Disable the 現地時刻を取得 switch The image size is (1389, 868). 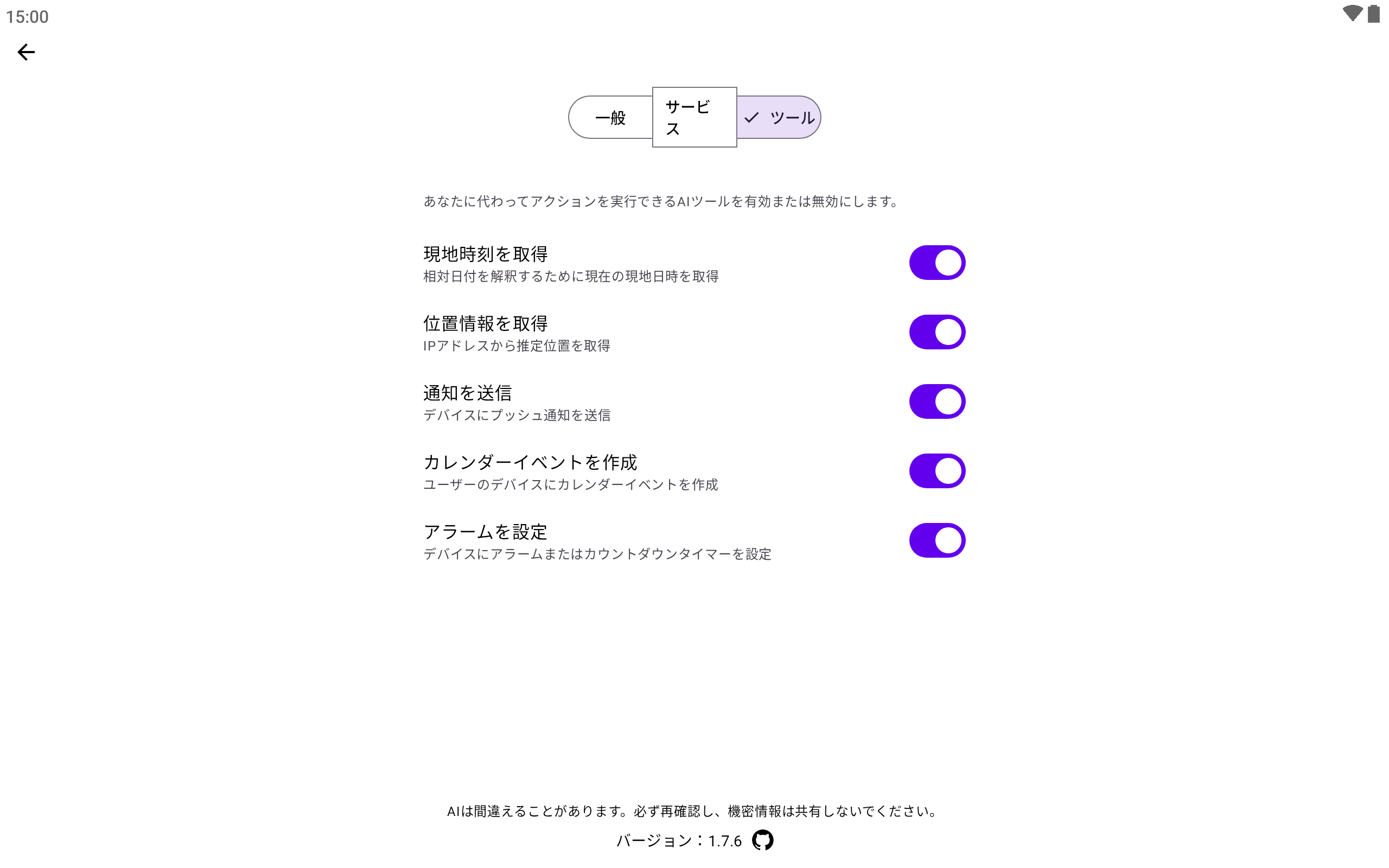936,263
